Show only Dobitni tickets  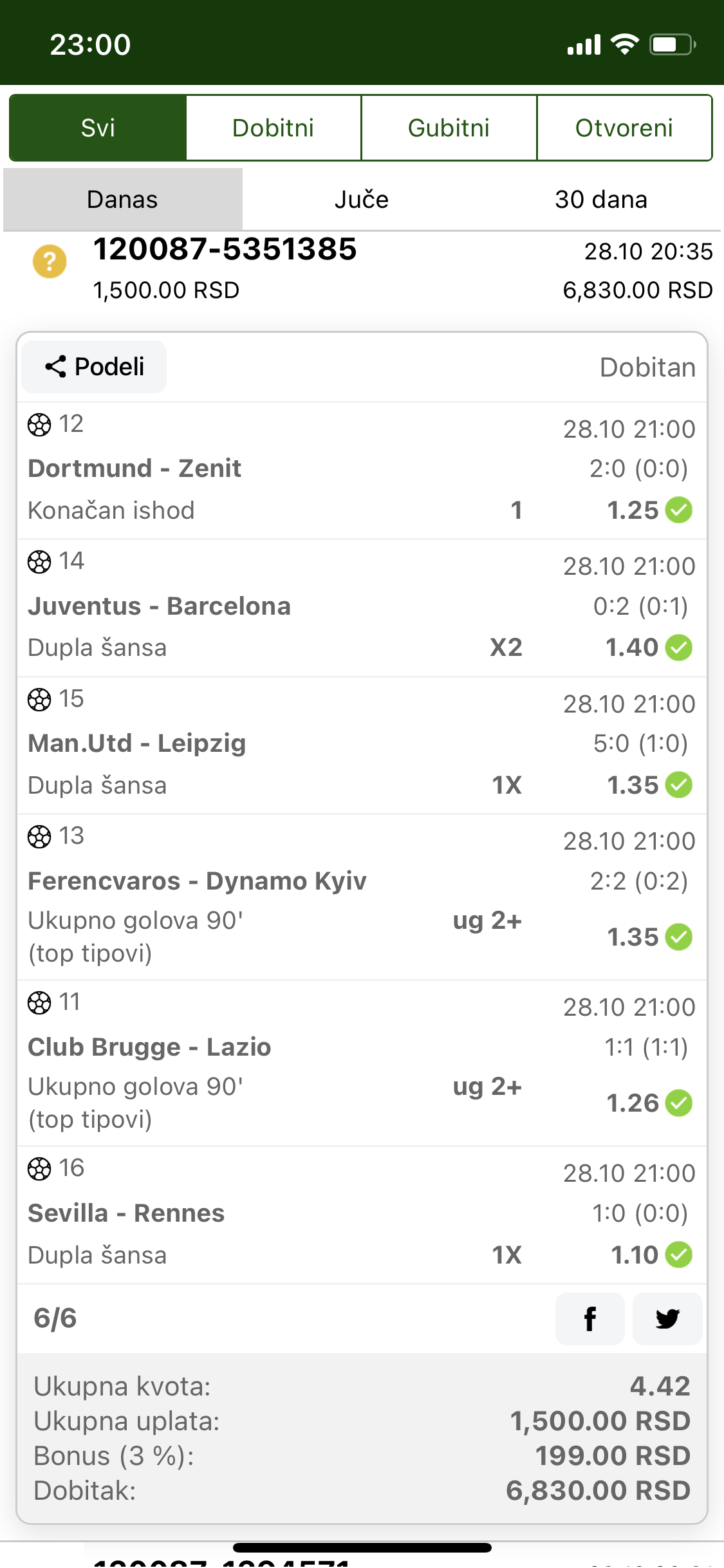(274, 127)
